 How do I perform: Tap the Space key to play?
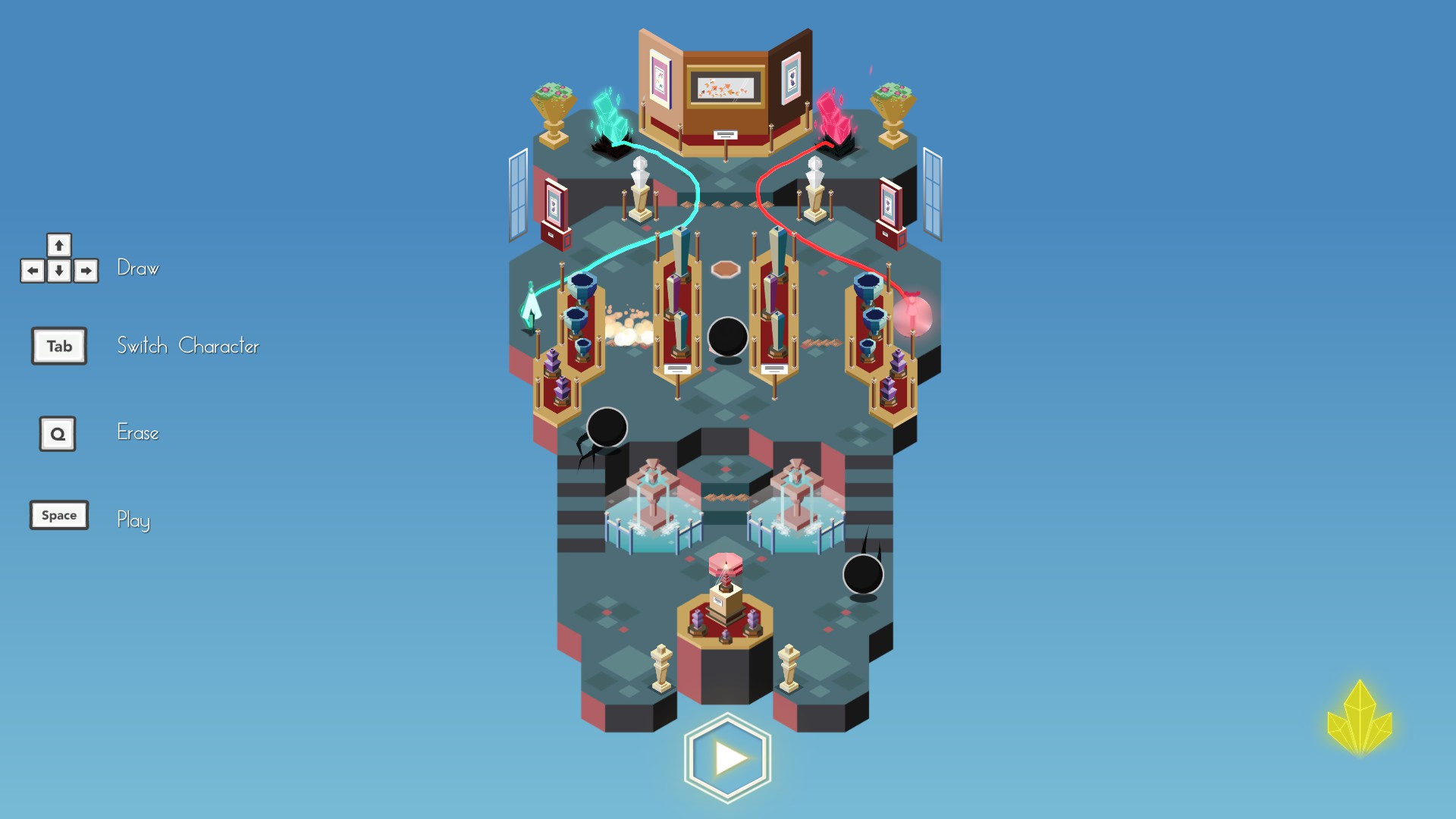click(59, 515)
